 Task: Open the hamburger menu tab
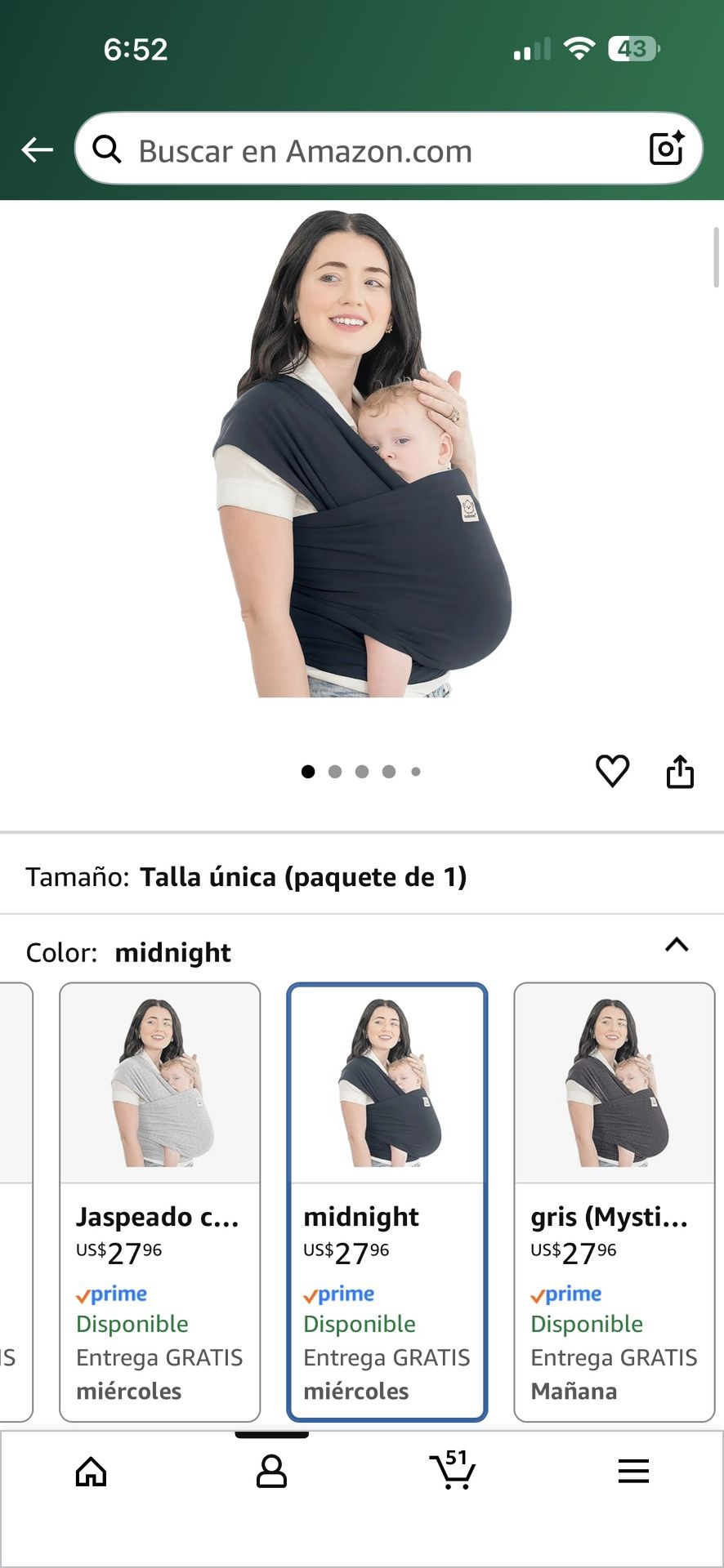(x=633, y=1472)
